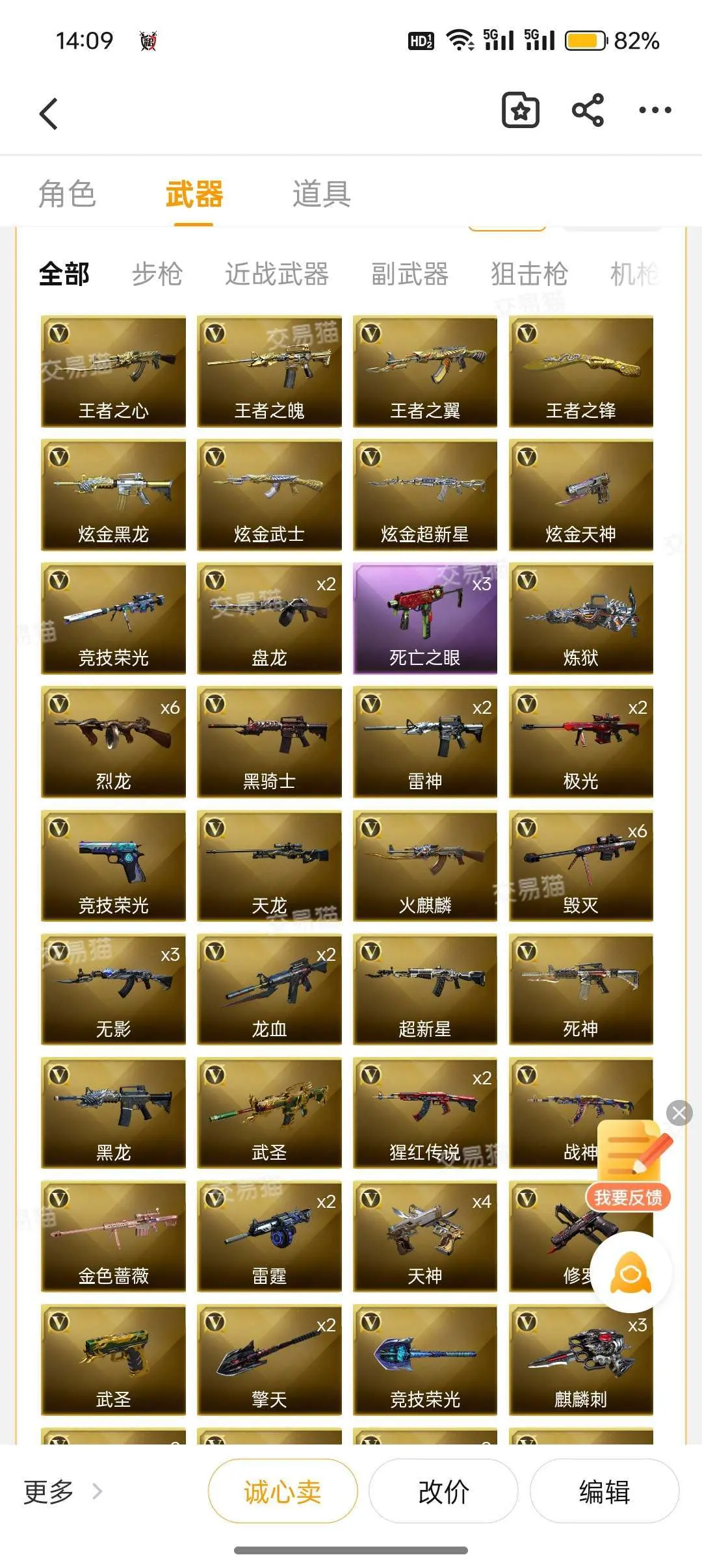The image size is (702, 1568).
Task: Switch to the 道具 tab
Action: (321, 194)
